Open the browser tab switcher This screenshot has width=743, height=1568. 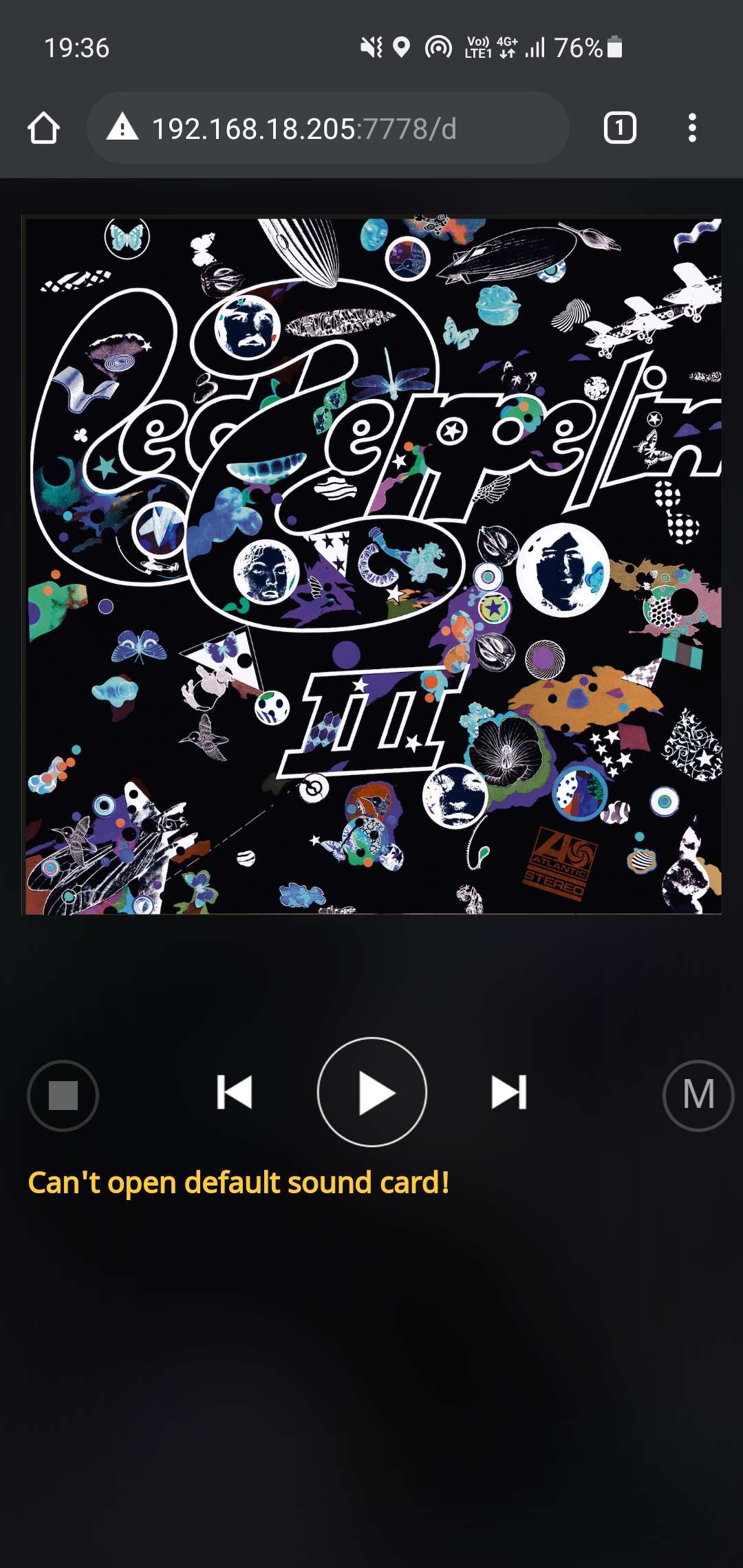(x=620, y=128)
